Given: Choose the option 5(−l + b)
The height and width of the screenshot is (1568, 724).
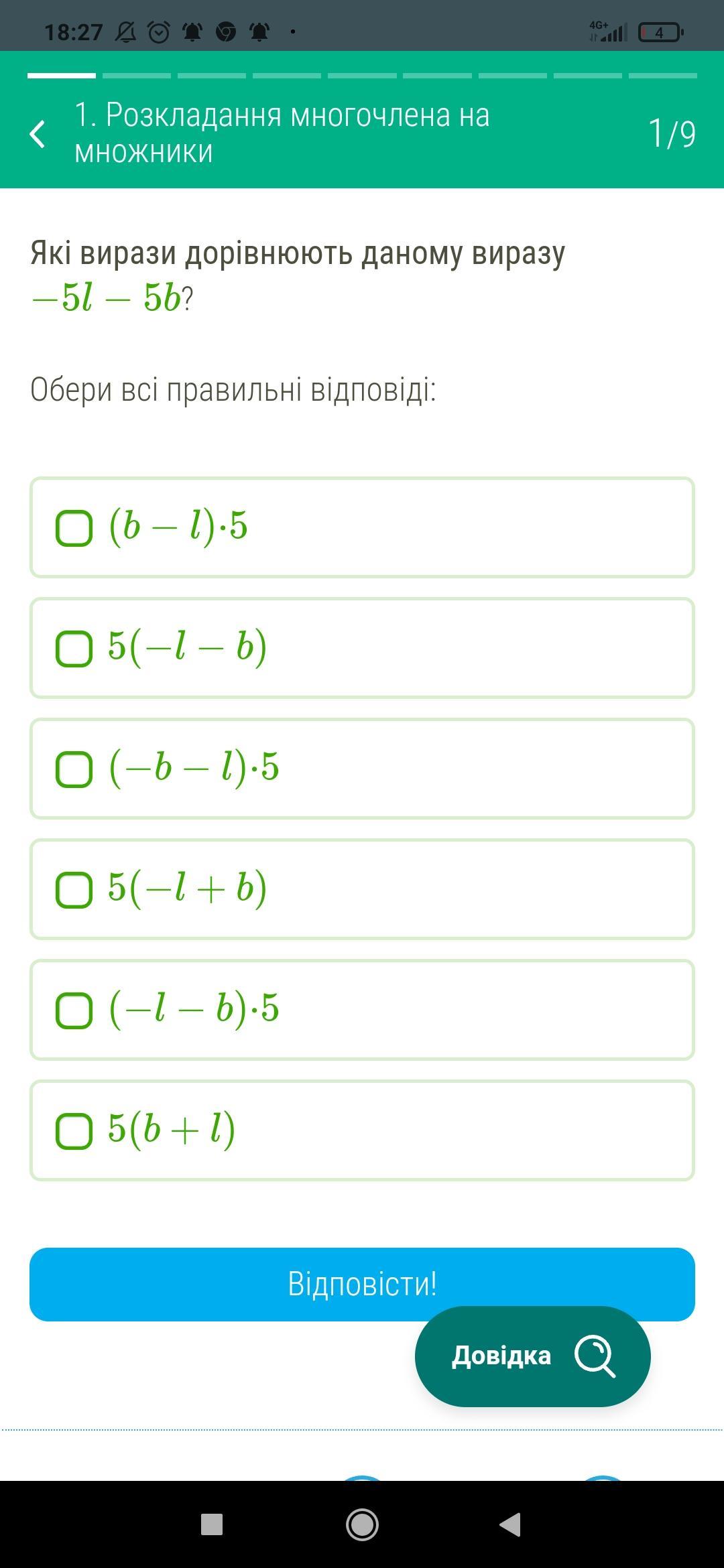Looking at the screenshot, I should 362,889.
